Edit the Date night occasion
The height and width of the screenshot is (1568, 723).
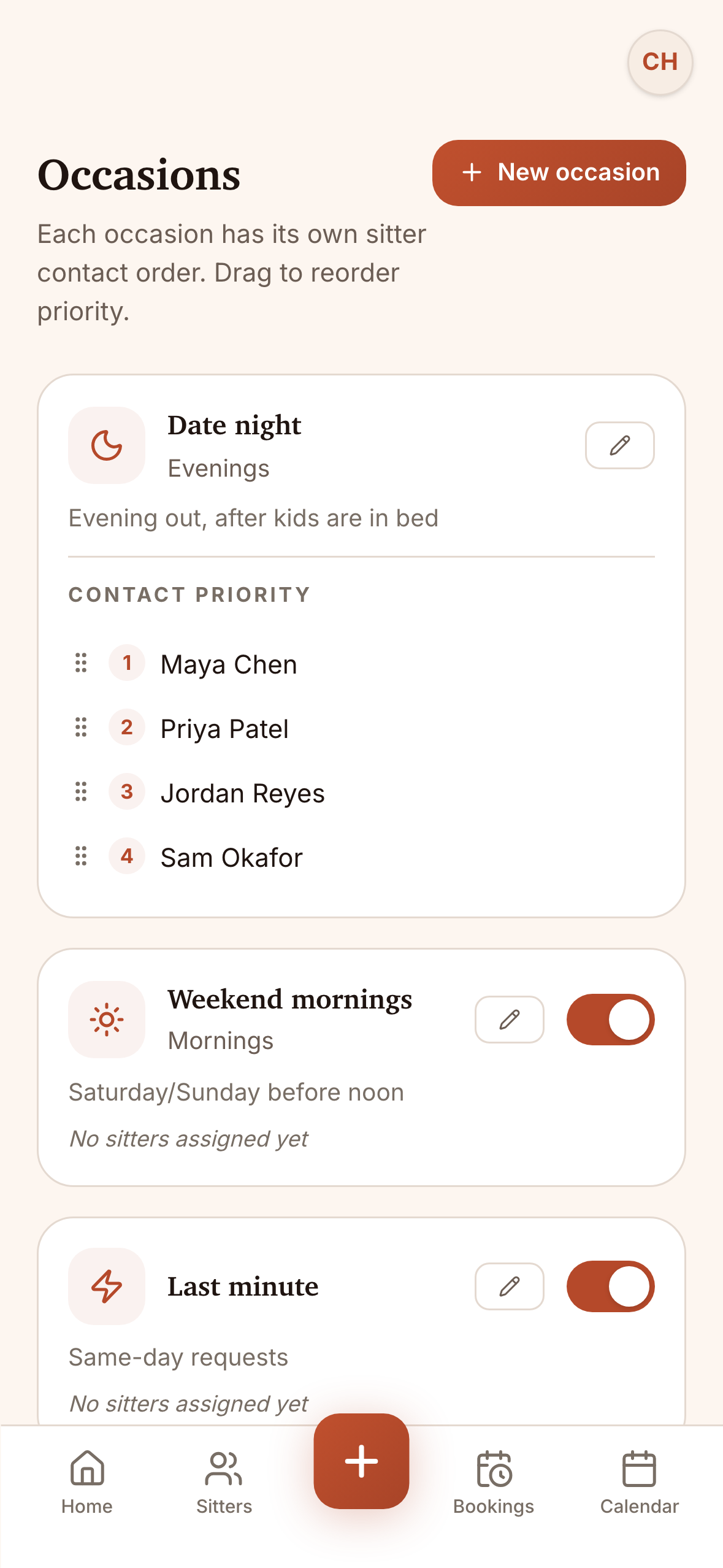pyautogui.click(x=619, y=445)
